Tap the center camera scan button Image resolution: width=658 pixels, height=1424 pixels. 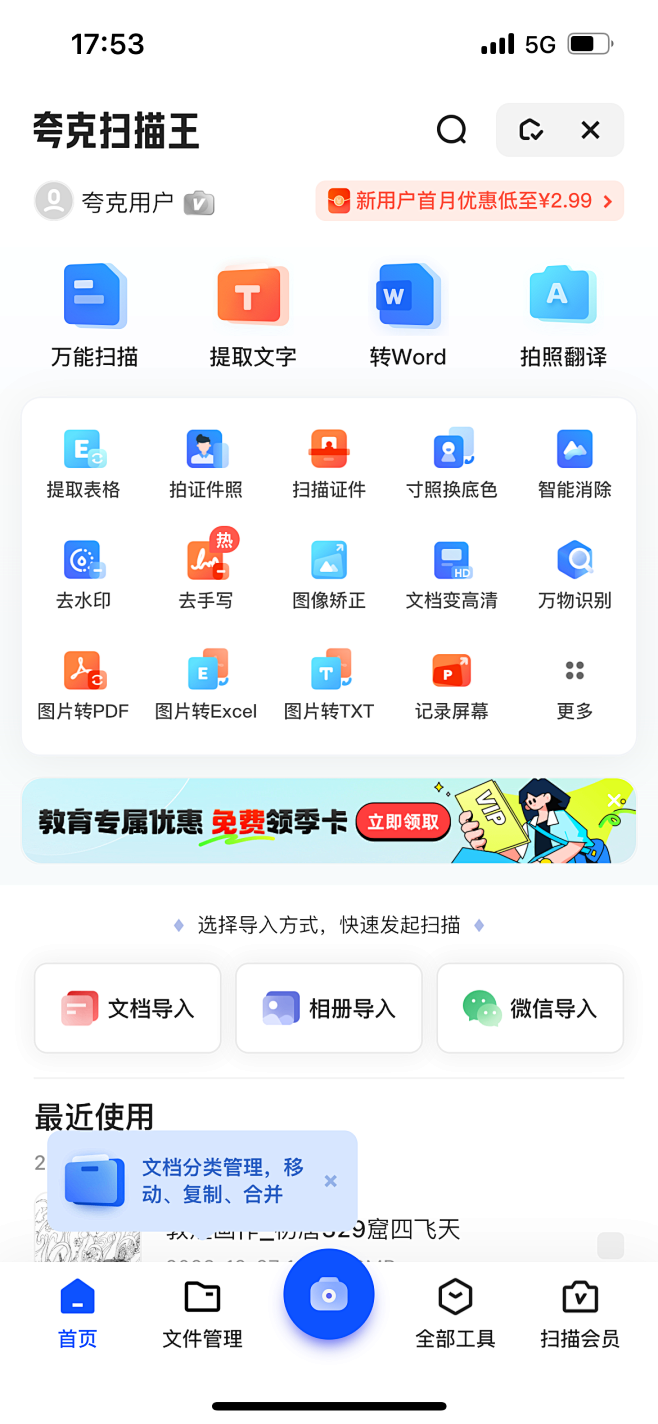329,1295
